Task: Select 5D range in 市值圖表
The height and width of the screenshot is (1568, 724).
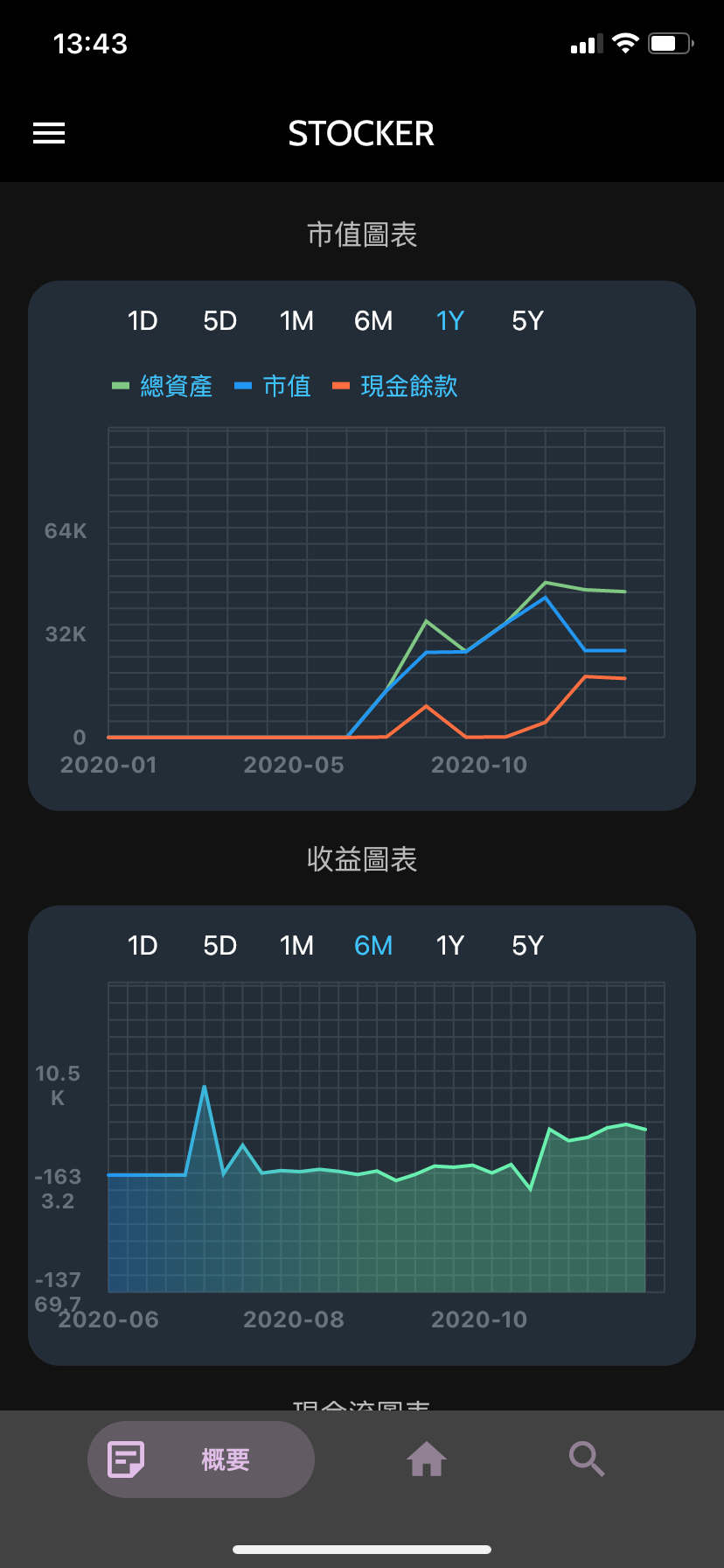Action: pos(219,321)
